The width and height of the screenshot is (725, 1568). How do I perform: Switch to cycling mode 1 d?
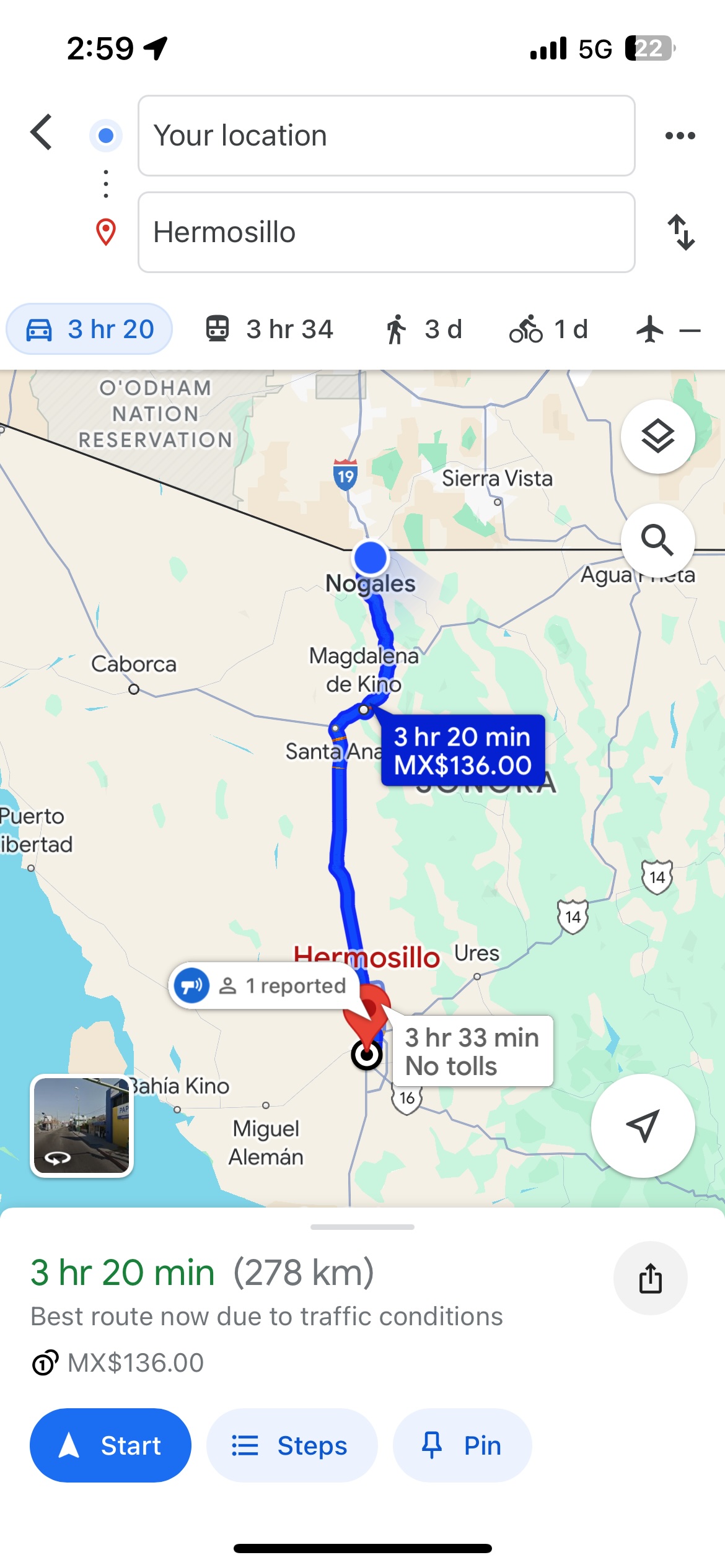(x=548, y=329)
